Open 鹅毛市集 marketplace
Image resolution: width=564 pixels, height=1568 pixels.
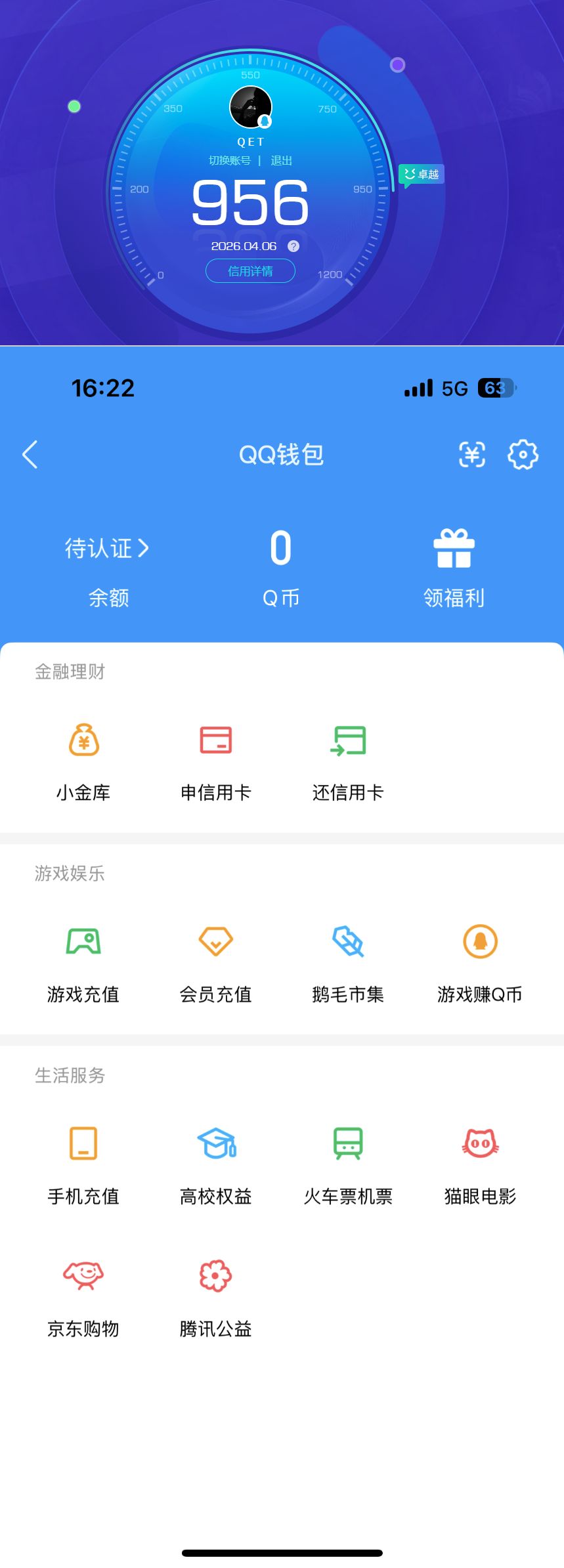(x=347, y=960)
